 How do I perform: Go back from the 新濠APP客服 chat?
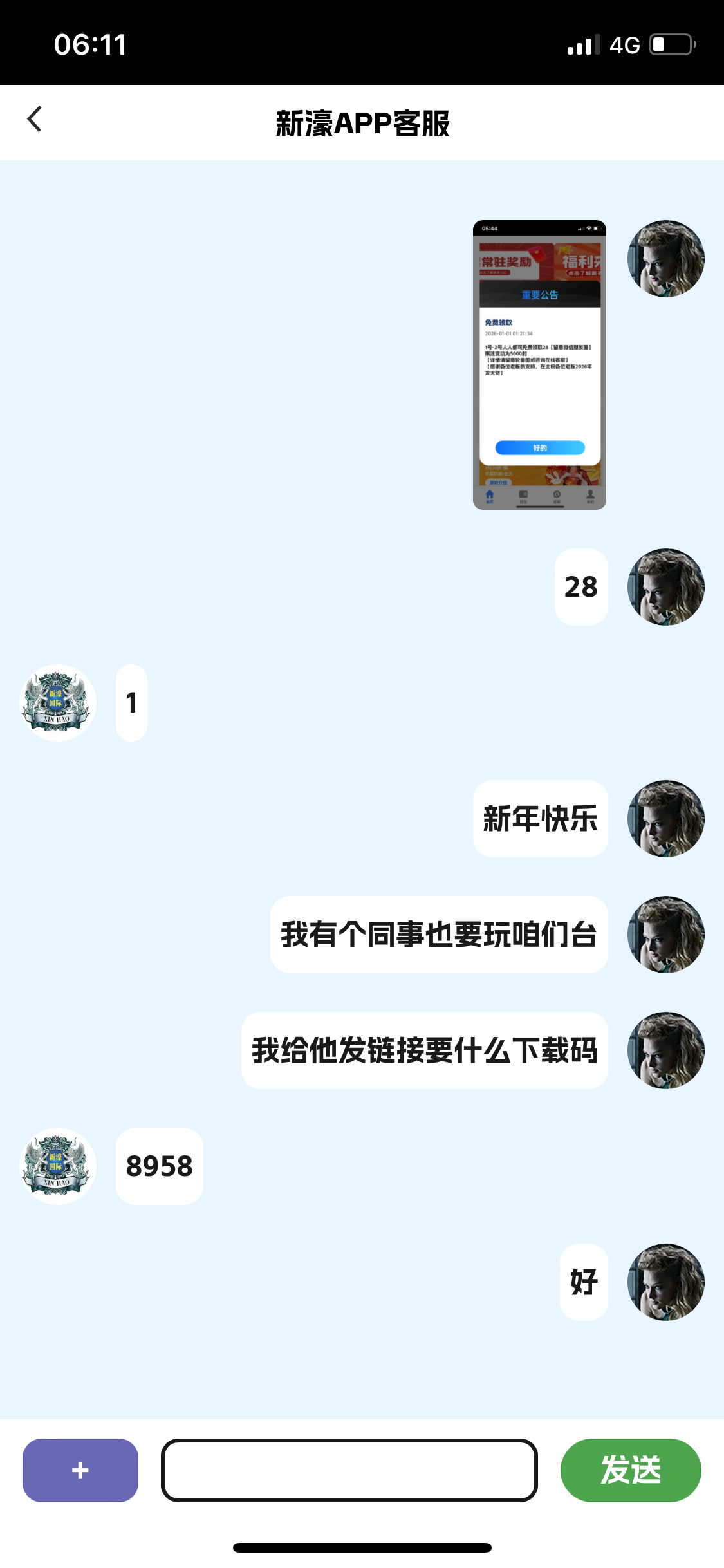point(35,120)
